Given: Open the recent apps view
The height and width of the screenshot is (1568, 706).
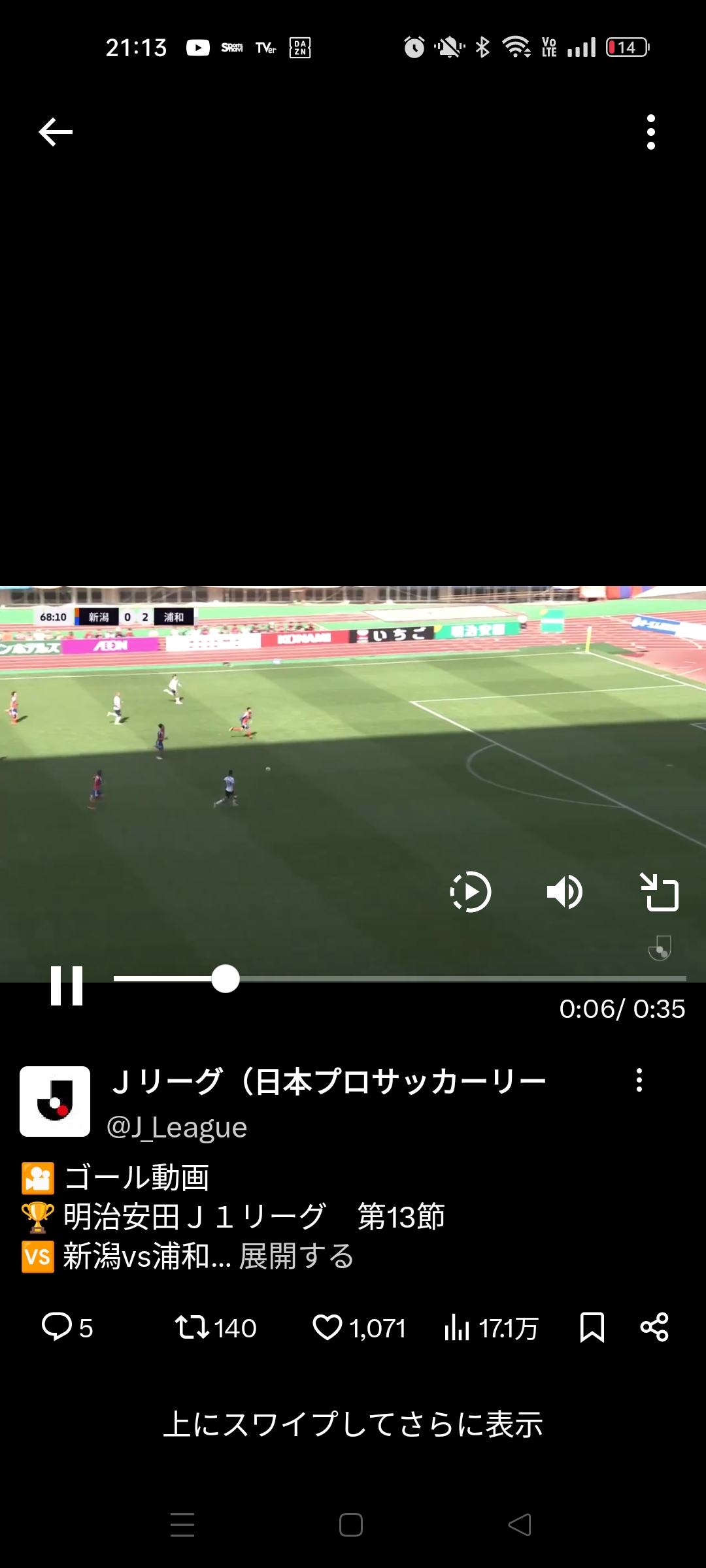Looking at the screenshot, I should (x=182, y=1525).
